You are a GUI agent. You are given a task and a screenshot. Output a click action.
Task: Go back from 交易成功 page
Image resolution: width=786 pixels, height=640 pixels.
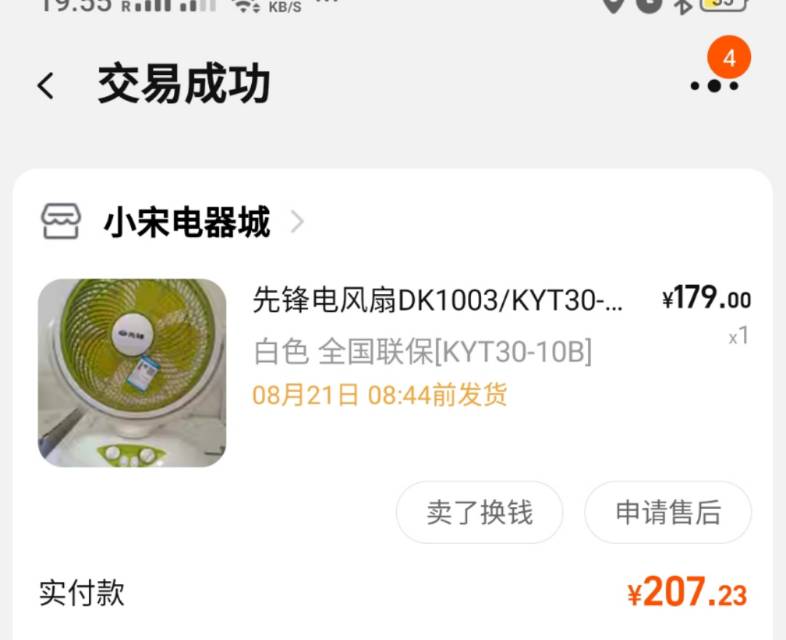pos(46,86)
